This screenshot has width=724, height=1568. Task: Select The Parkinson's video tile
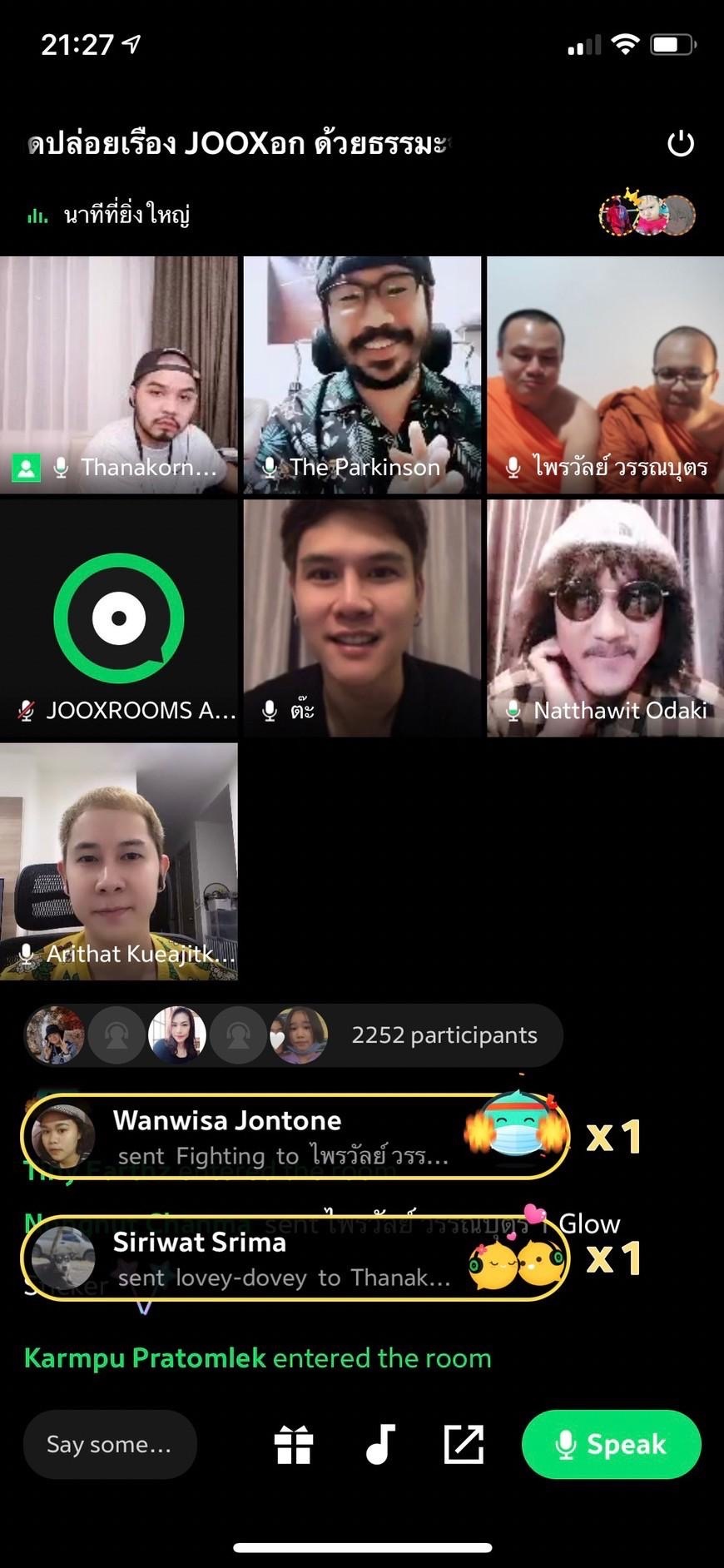362,375
